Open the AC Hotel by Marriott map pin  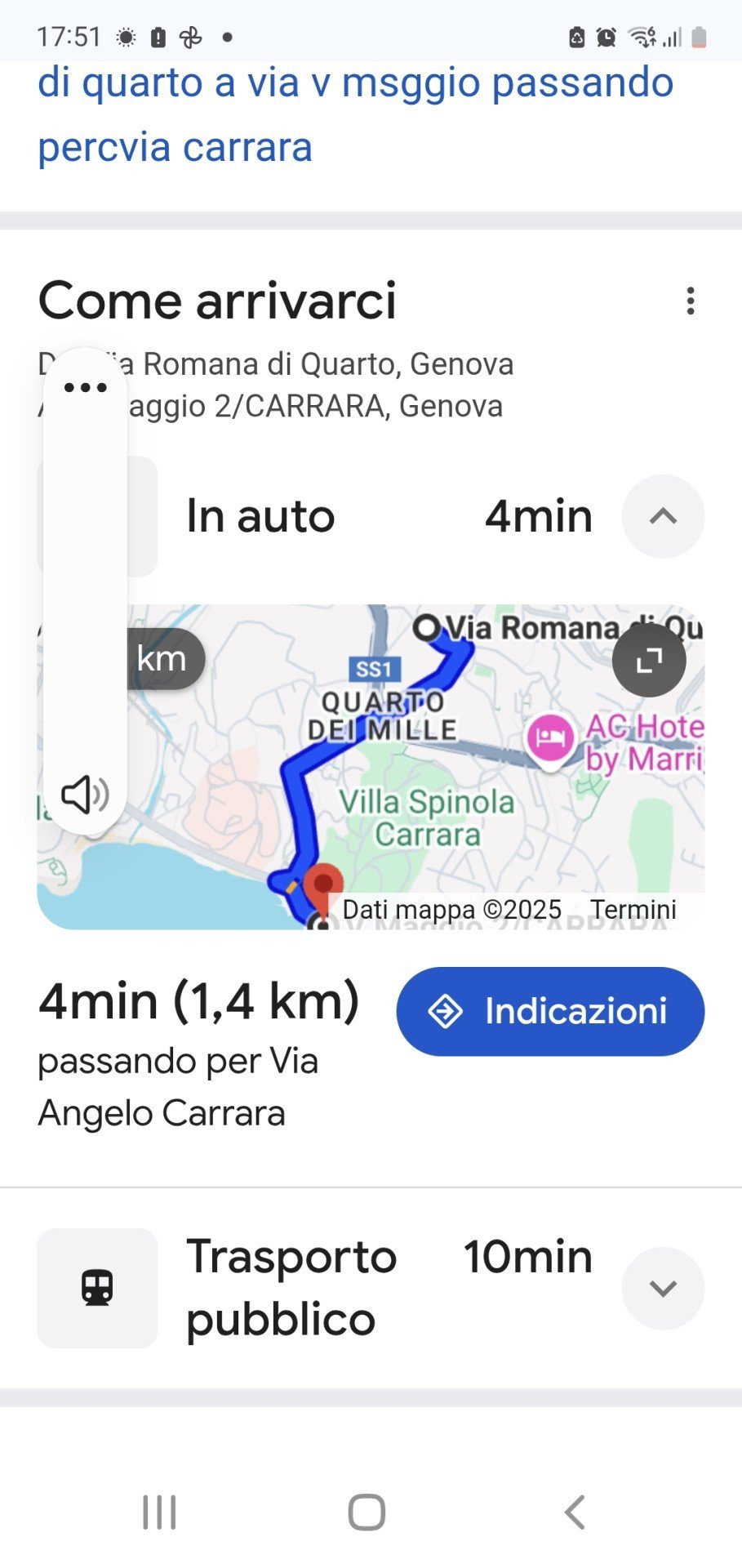[x=550, y=737]
